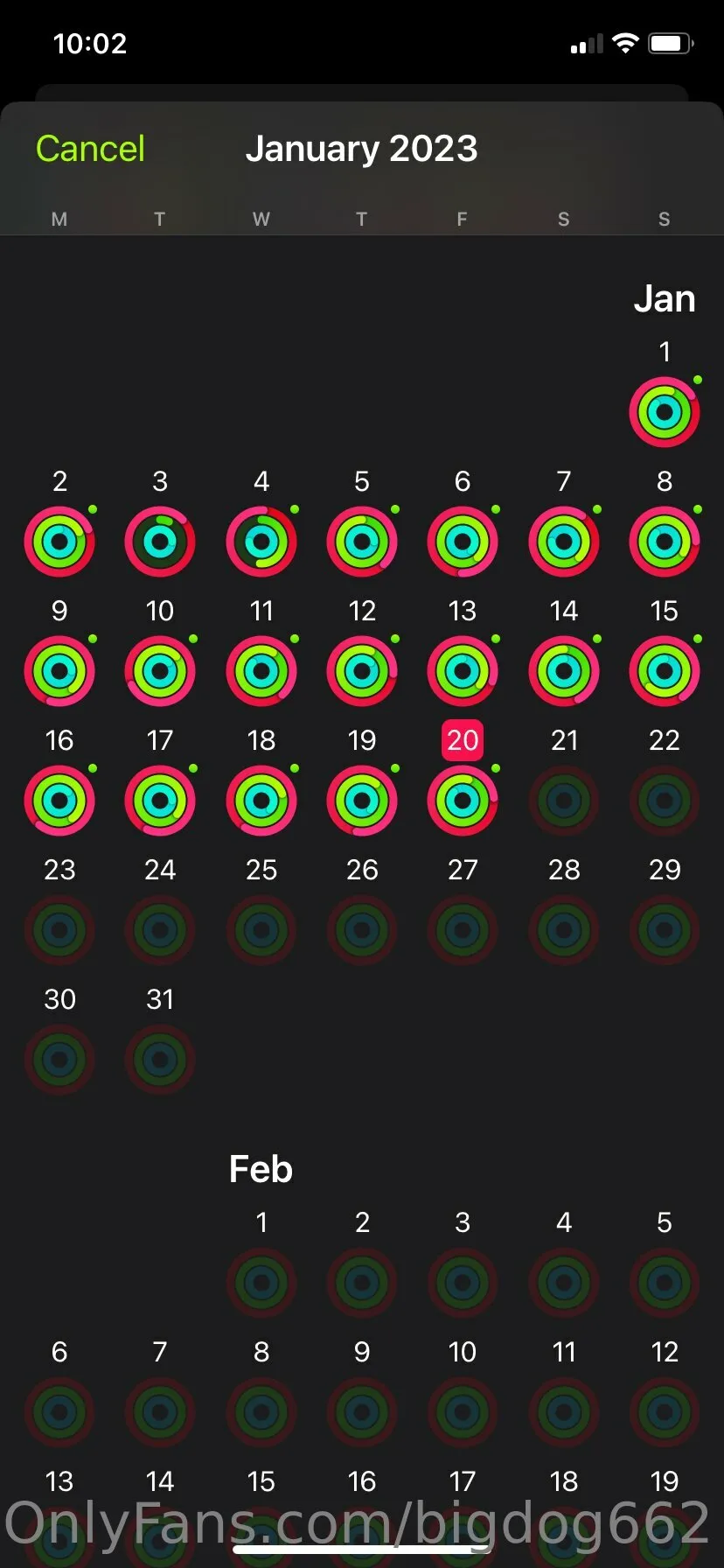Choose January 12 activity rings
Image resolution: width=724 pixels, height=1568 pixels.
(x=362, y=671)
